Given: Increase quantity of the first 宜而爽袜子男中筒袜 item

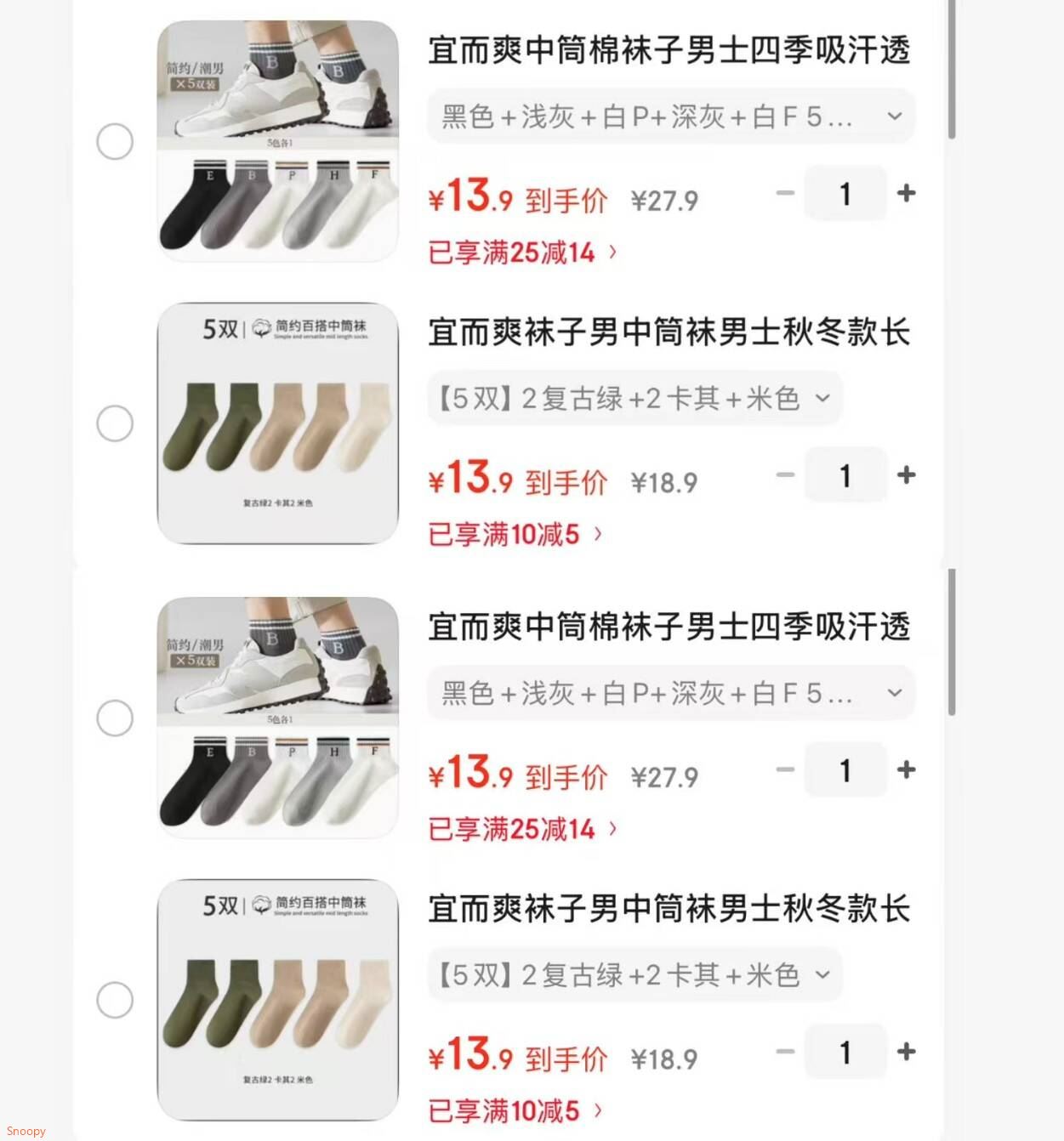Looking at the screenshot, I should tap(906, 475).
